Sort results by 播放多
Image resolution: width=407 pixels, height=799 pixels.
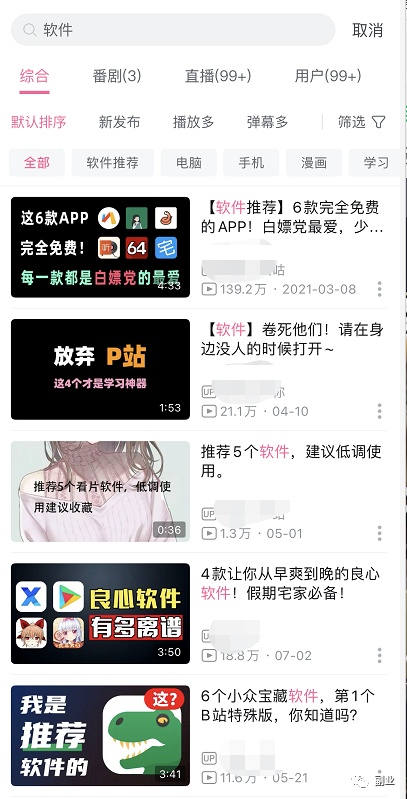click(194, 122)
